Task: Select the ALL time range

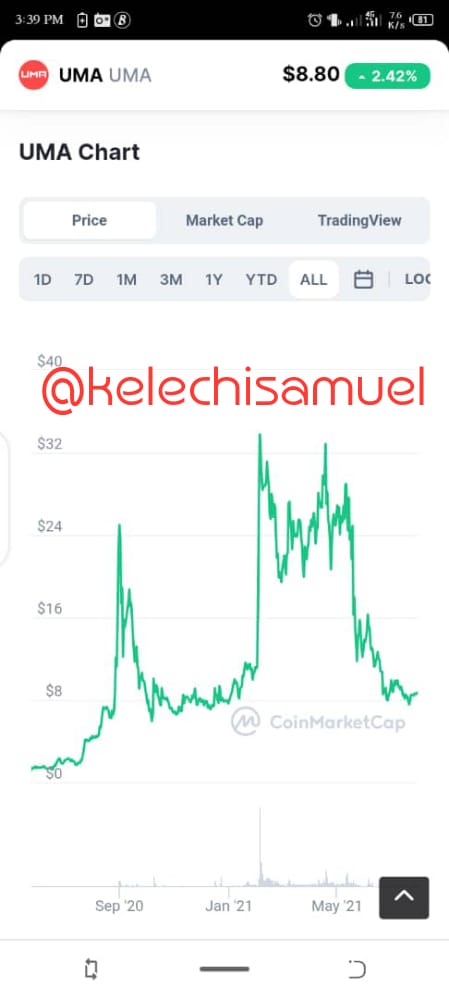Action: pyautogui.click(x=313, y=280)
